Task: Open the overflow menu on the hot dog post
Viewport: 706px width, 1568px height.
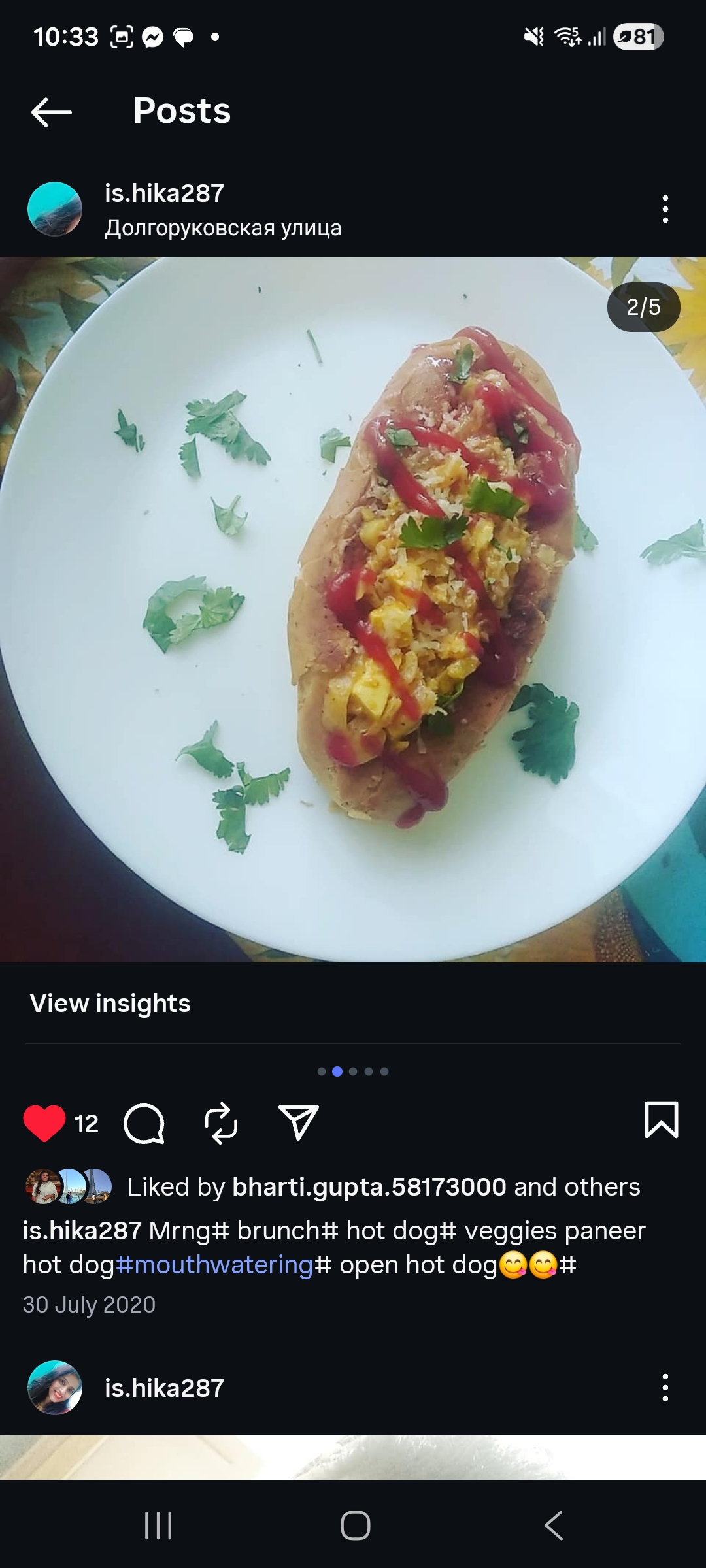Action: tap(665, 209)
